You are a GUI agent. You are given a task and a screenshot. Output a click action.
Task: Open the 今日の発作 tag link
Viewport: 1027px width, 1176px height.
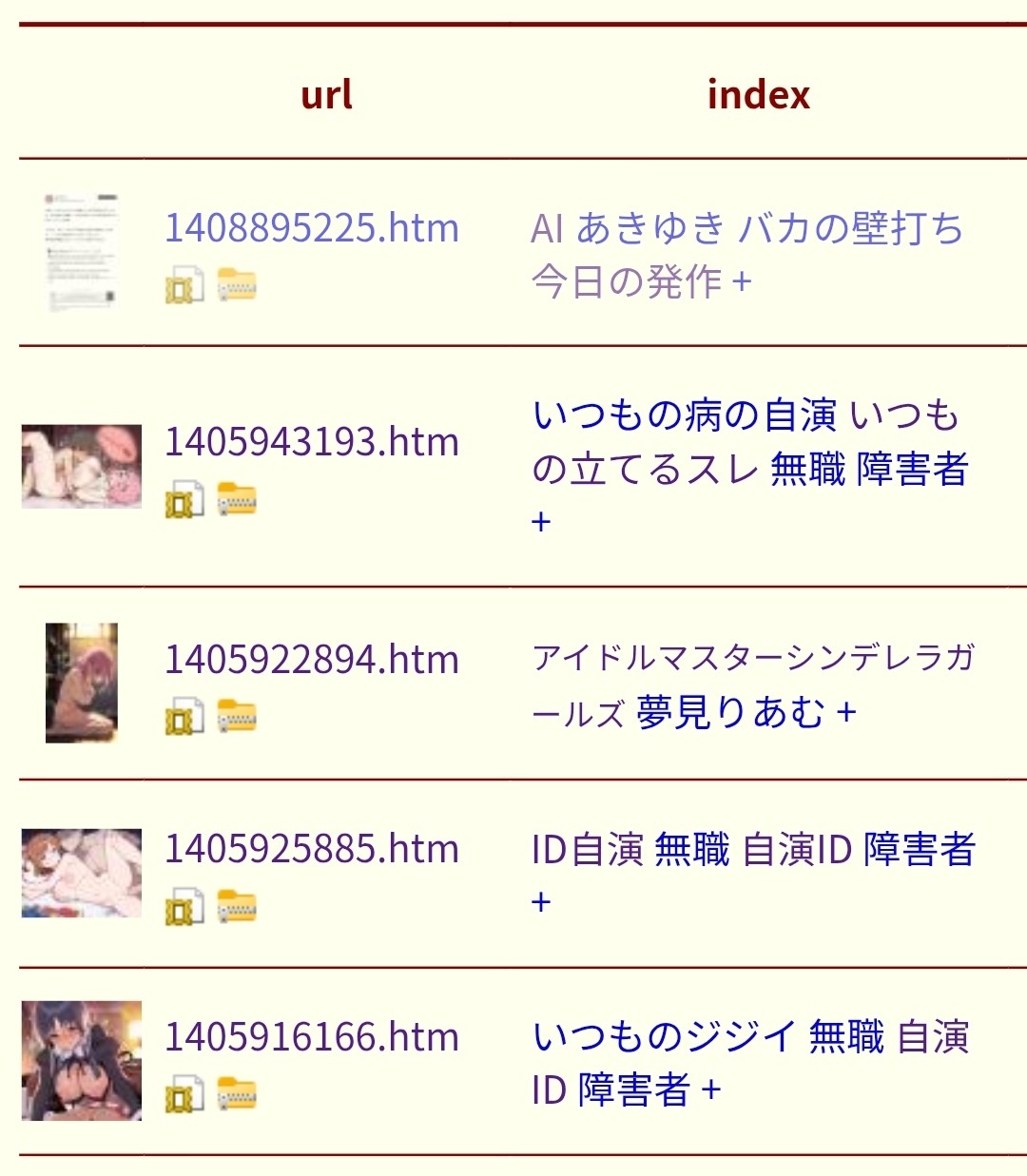627,282
